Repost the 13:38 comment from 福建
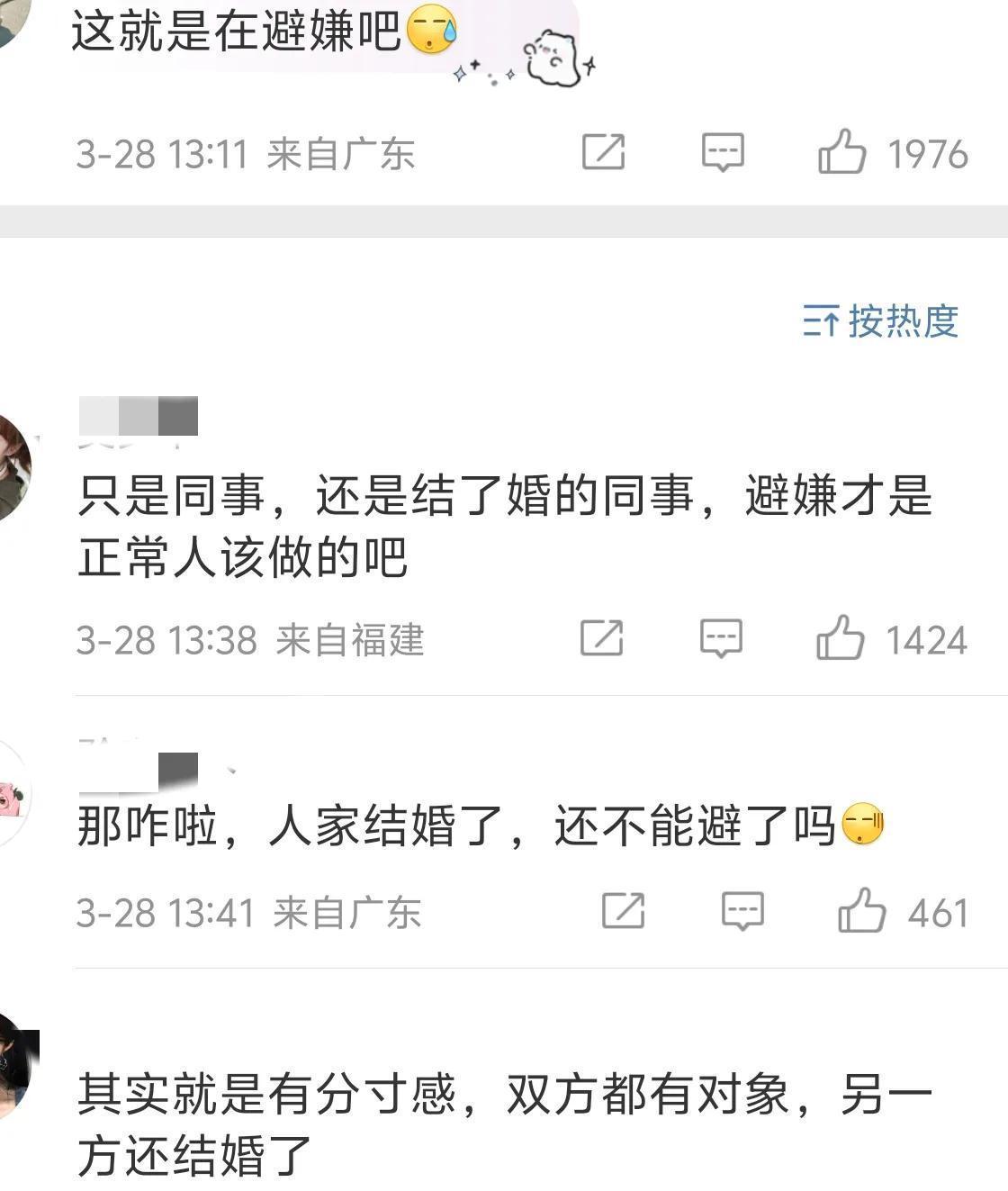The height and width of the screenshot is (1191, 1008). point(601,637)
